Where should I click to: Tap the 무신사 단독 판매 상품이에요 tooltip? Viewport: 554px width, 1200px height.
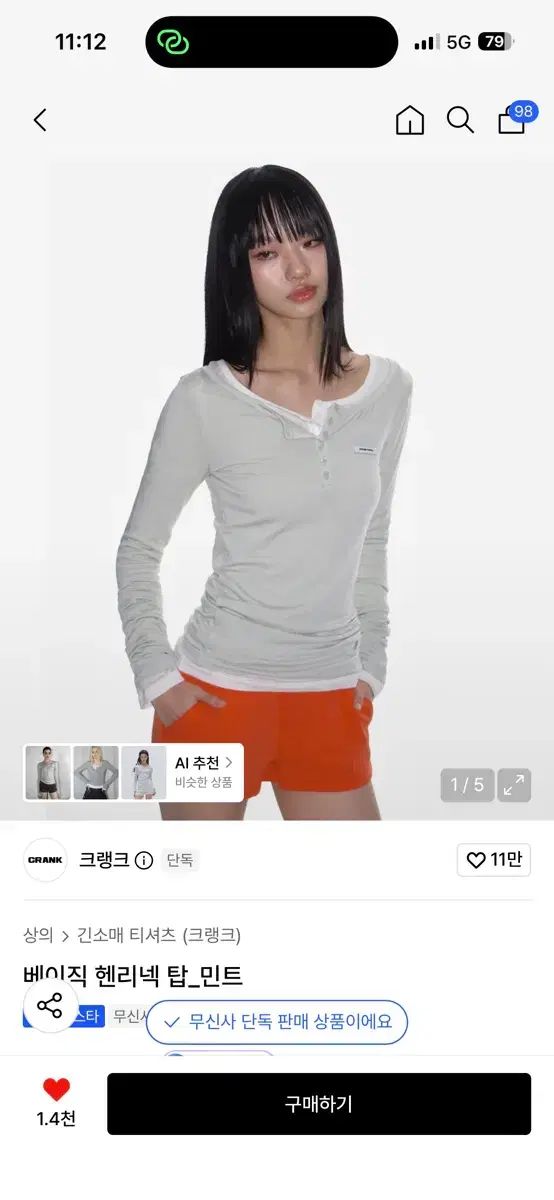tap(277, 1022)
